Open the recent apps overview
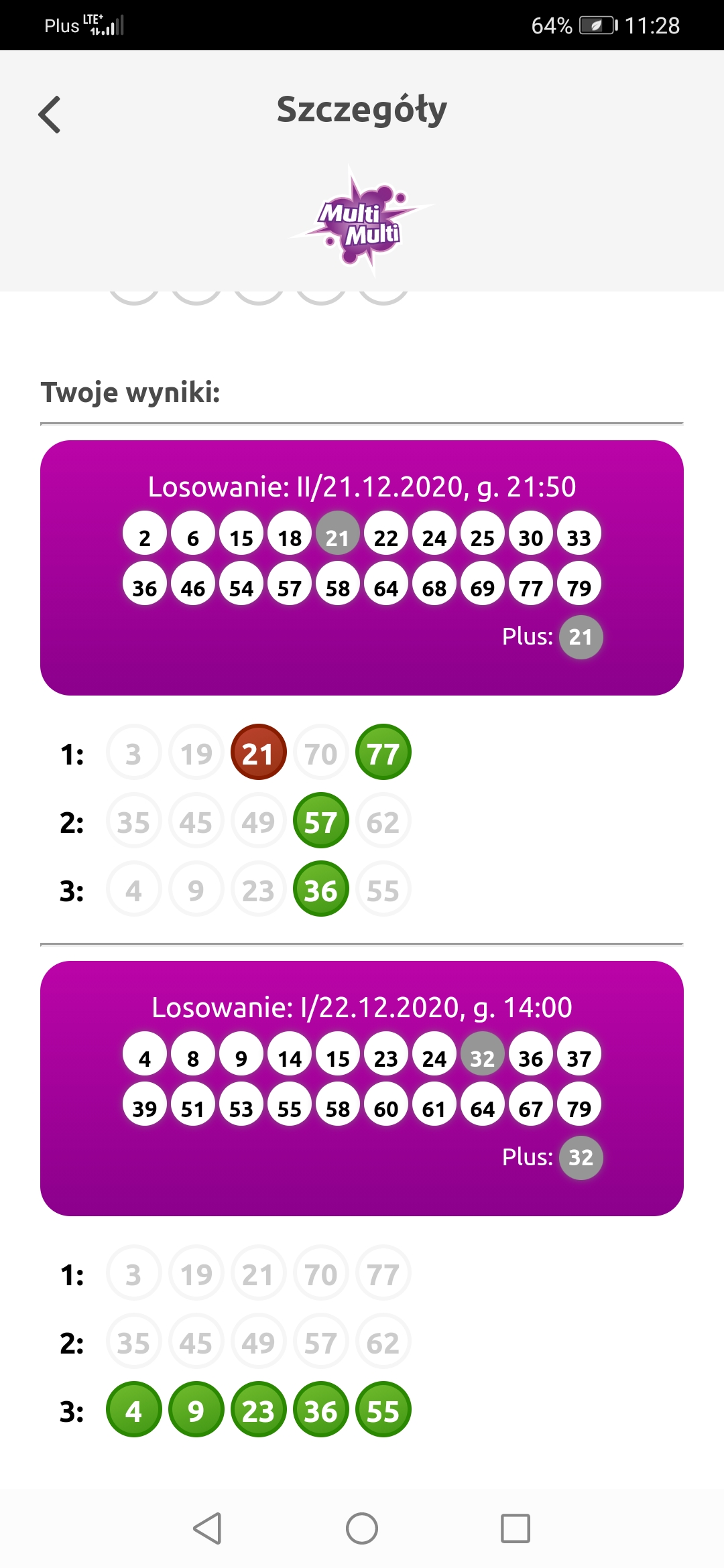 pyautogui.click(x=515, y=1528)
